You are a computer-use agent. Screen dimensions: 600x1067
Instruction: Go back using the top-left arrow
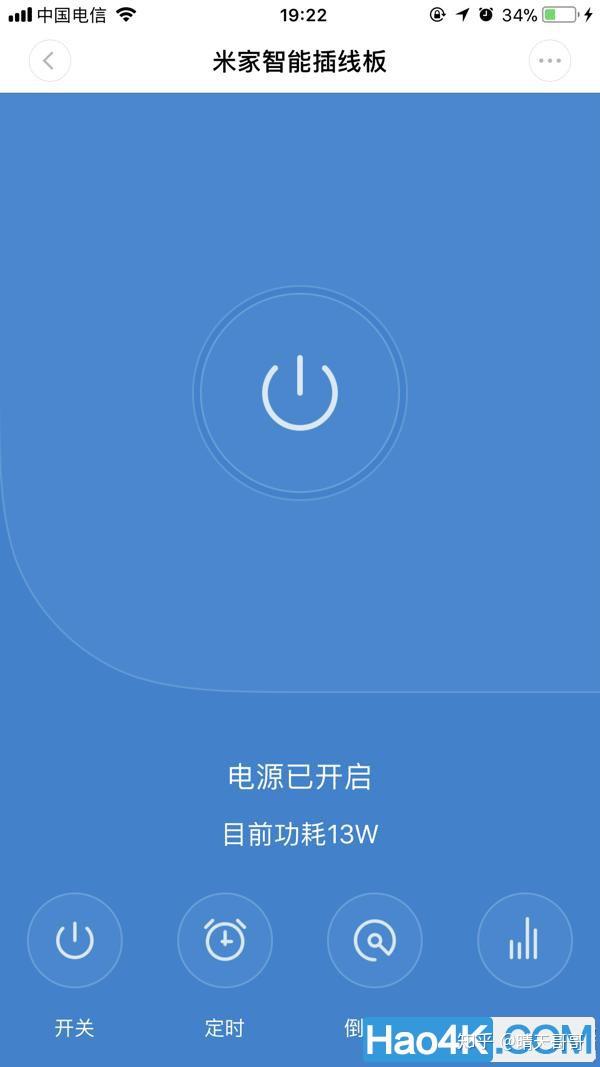[x=49, y=61]
